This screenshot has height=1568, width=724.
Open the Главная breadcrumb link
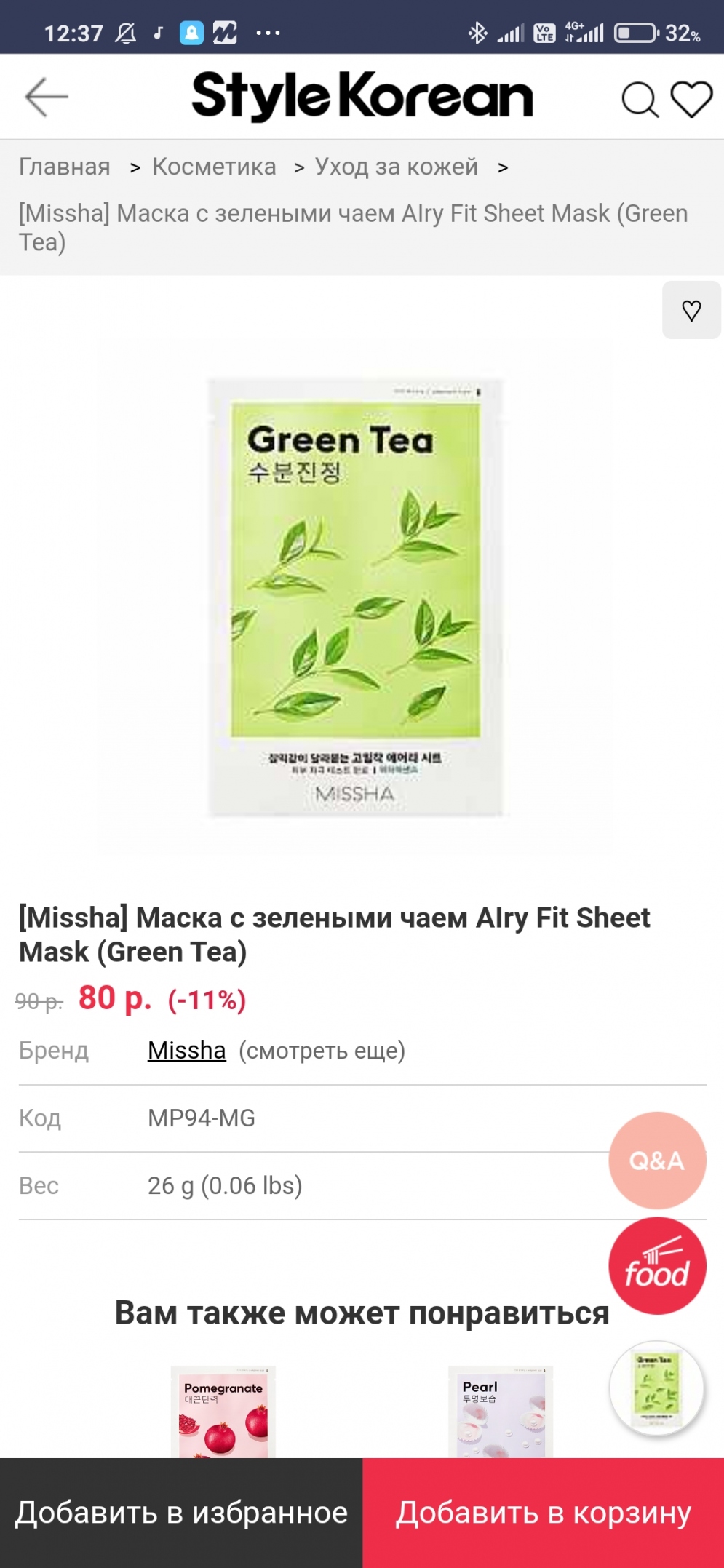click(x=65, y=167)
